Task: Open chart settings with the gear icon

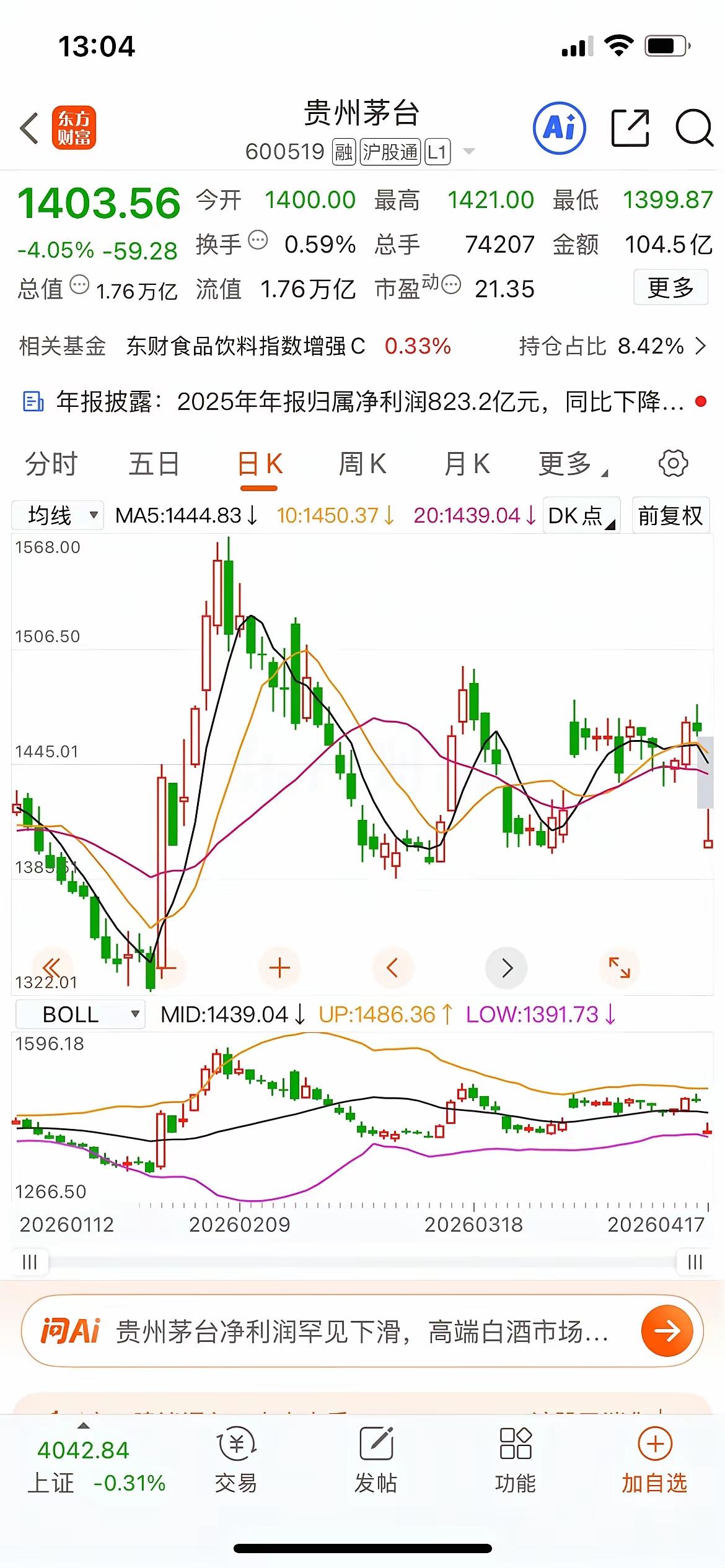Action: click(675, 462)
